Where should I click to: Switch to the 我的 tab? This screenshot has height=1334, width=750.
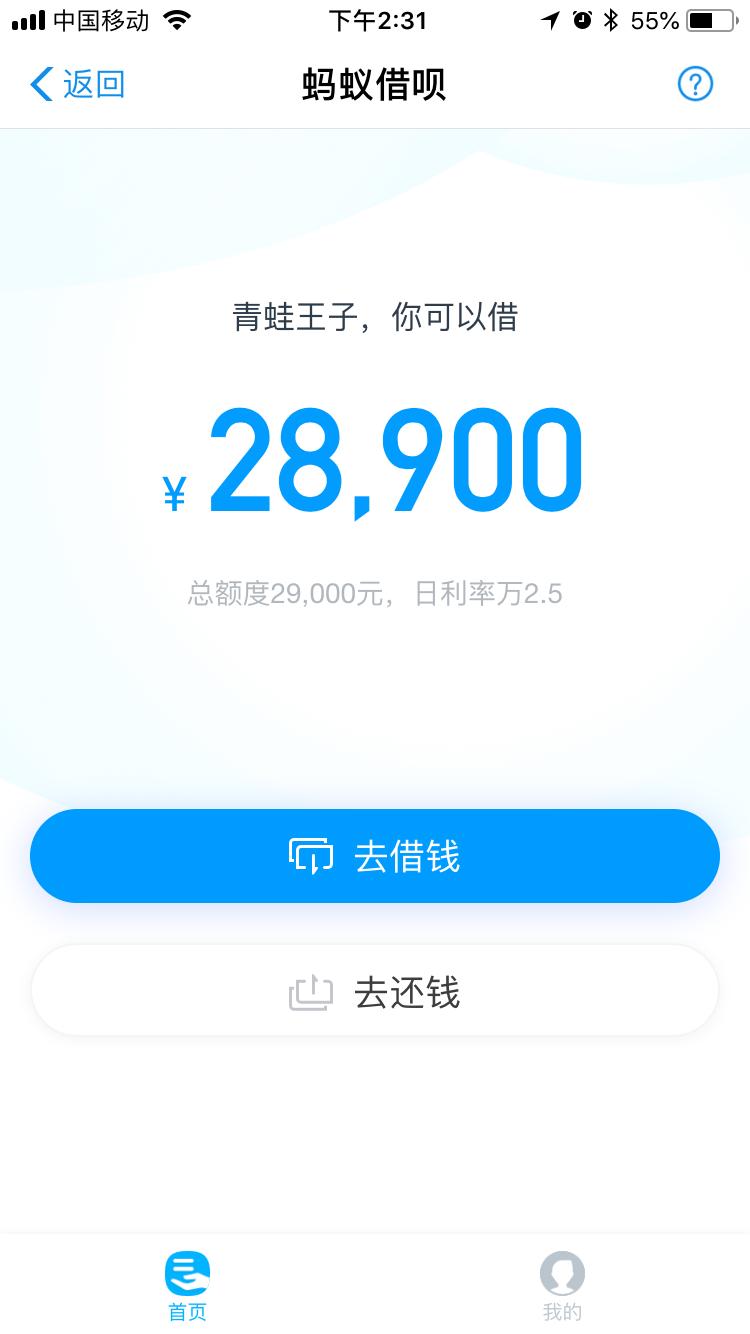[562, 1285]
